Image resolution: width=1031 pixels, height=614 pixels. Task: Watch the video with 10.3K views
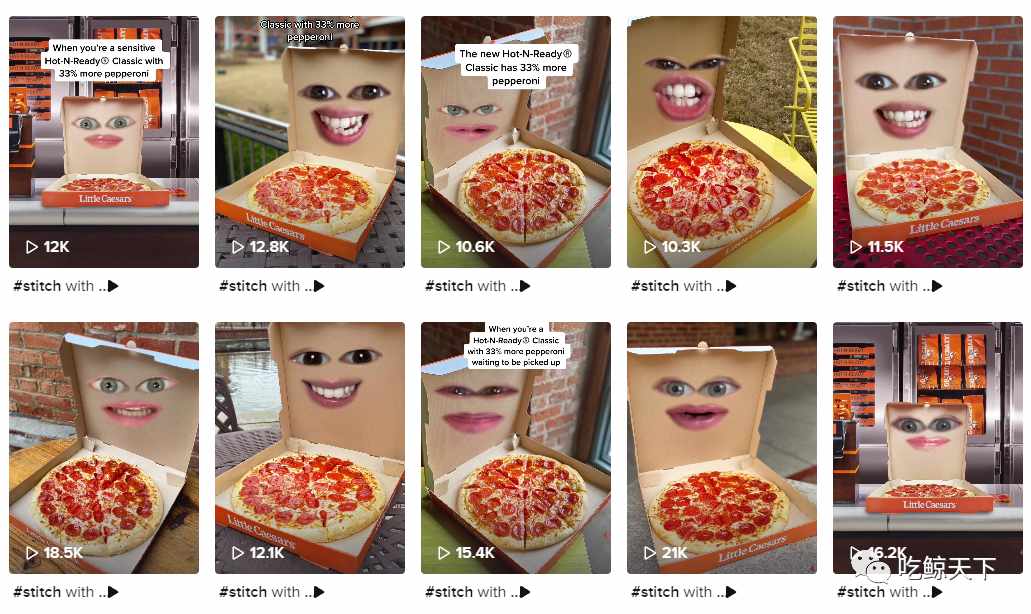tap(722, 142)
